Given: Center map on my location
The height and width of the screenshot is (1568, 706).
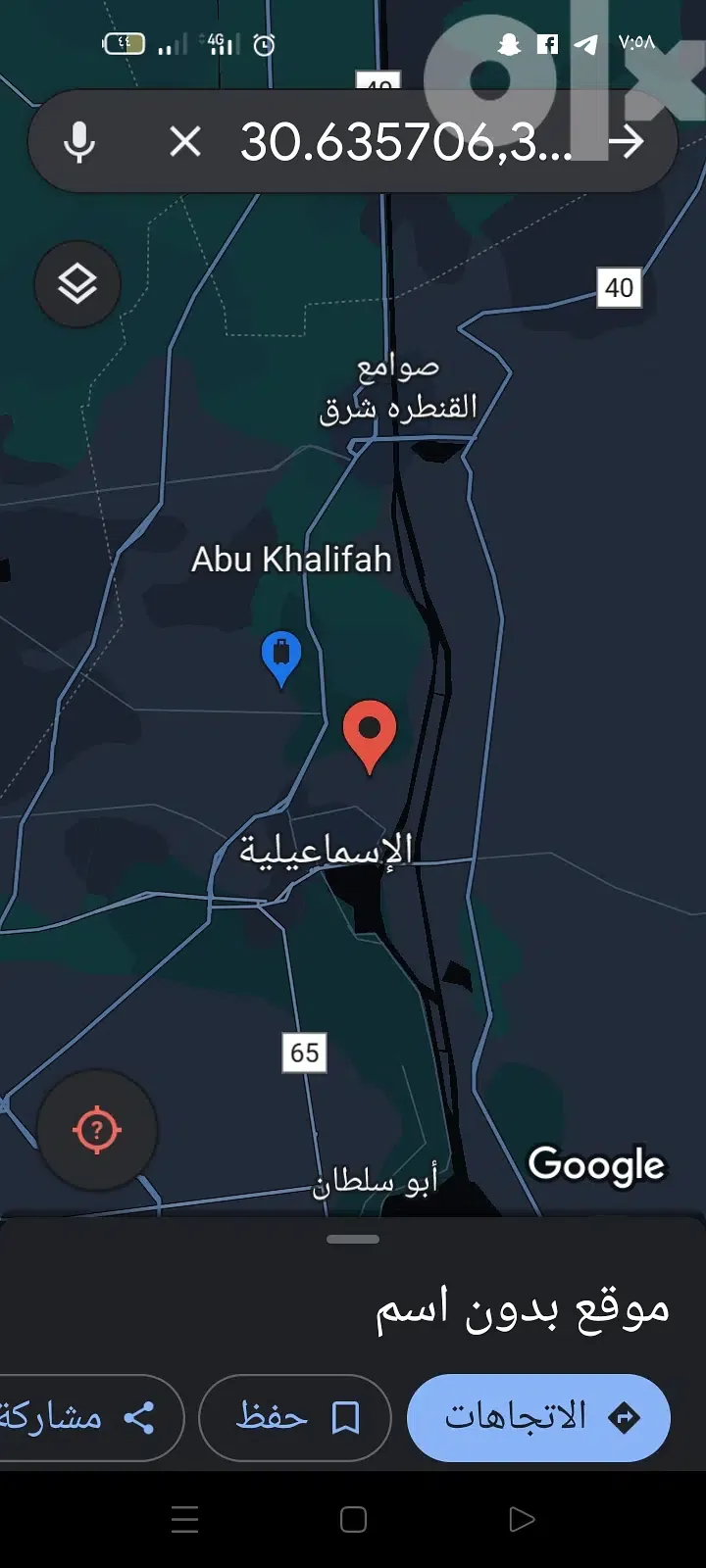Looking at the screenshot, I should coord(96,1130).
